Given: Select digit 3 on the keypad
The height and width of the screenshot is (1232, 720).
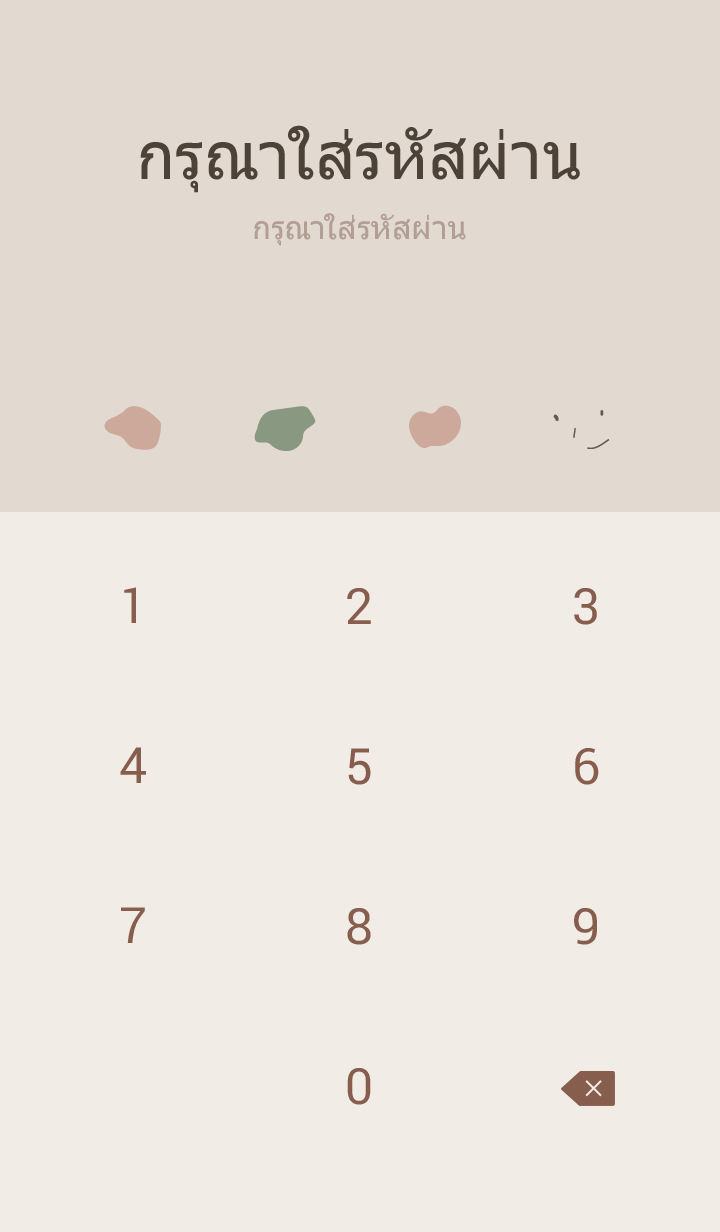Looking at the screenshot, I should click(x=586, y=607).
